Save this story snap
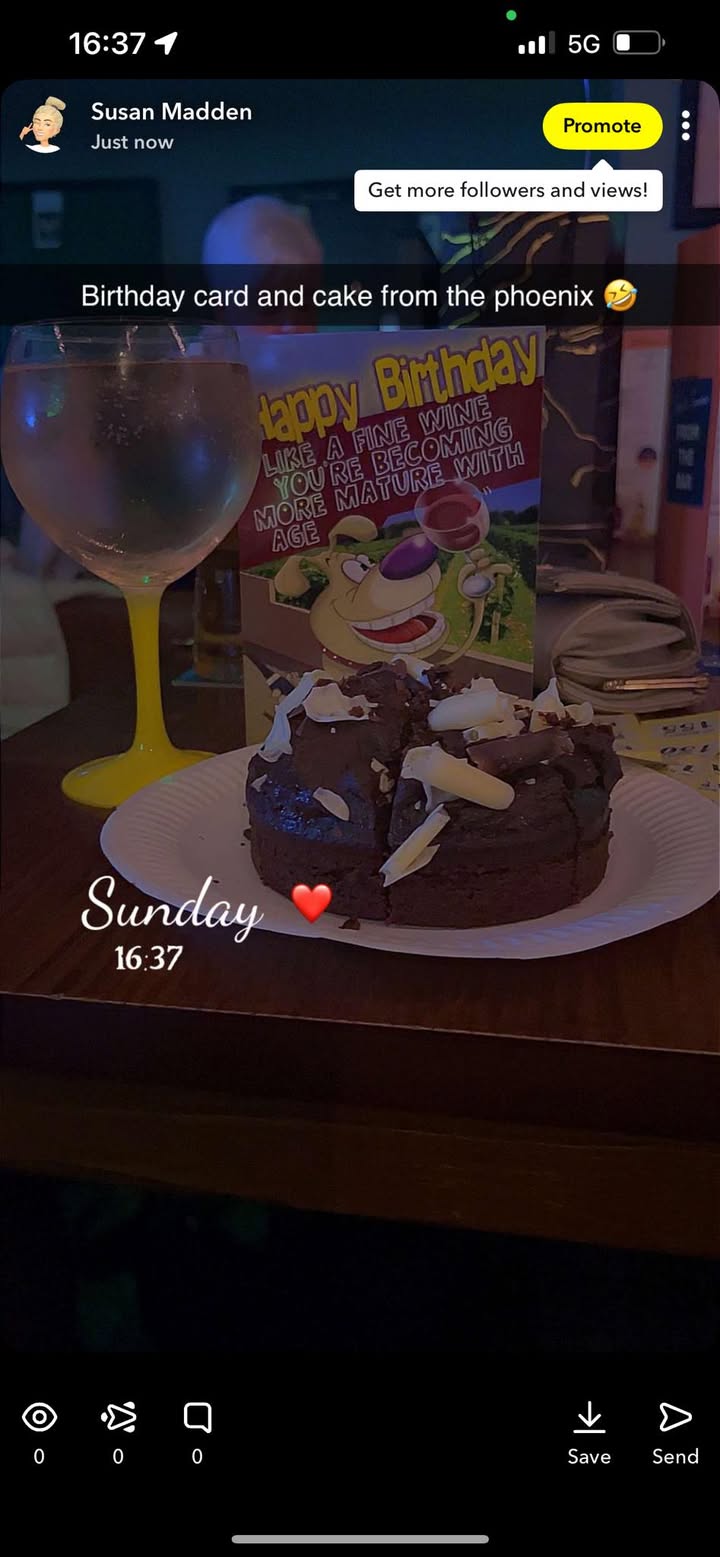This screenshot has width=720, height=1557. click(x=589, y=1430)
